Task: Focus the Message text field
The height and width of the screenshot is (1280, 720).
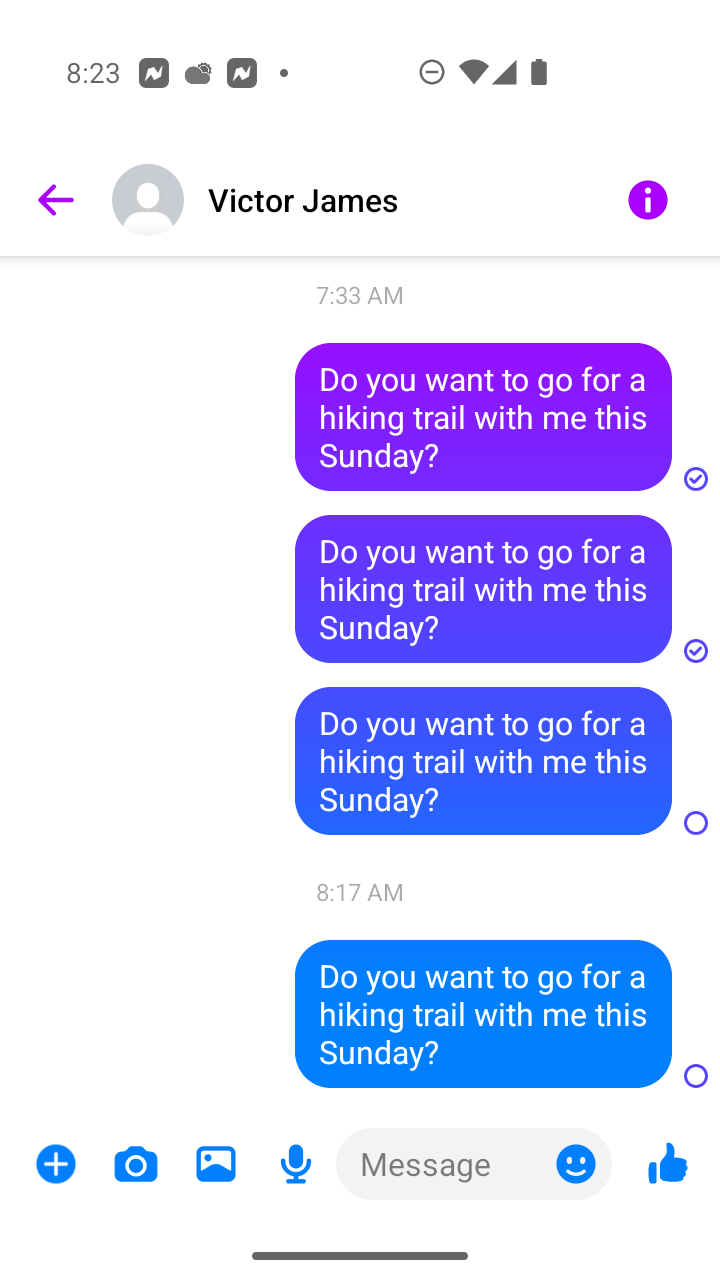Action: click(x=445, y=1164)
